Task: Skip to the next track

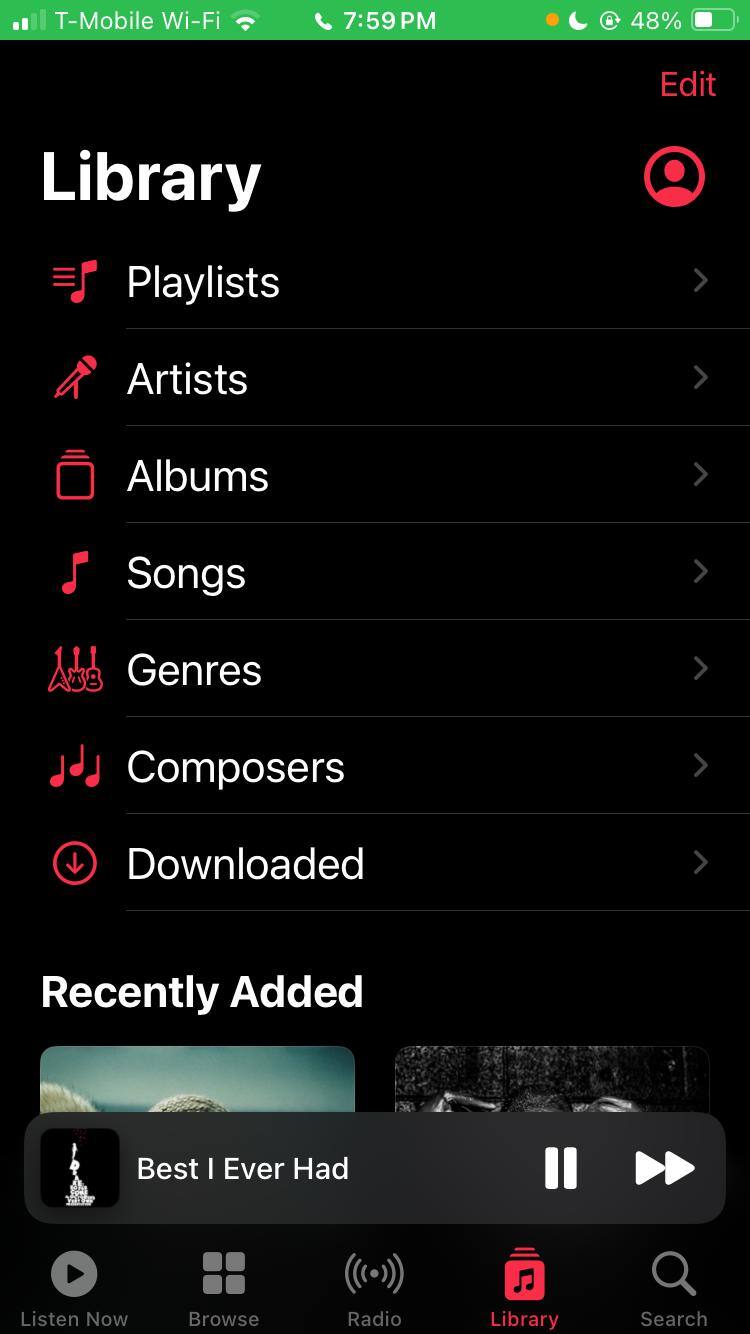Action: point(664,1168)
